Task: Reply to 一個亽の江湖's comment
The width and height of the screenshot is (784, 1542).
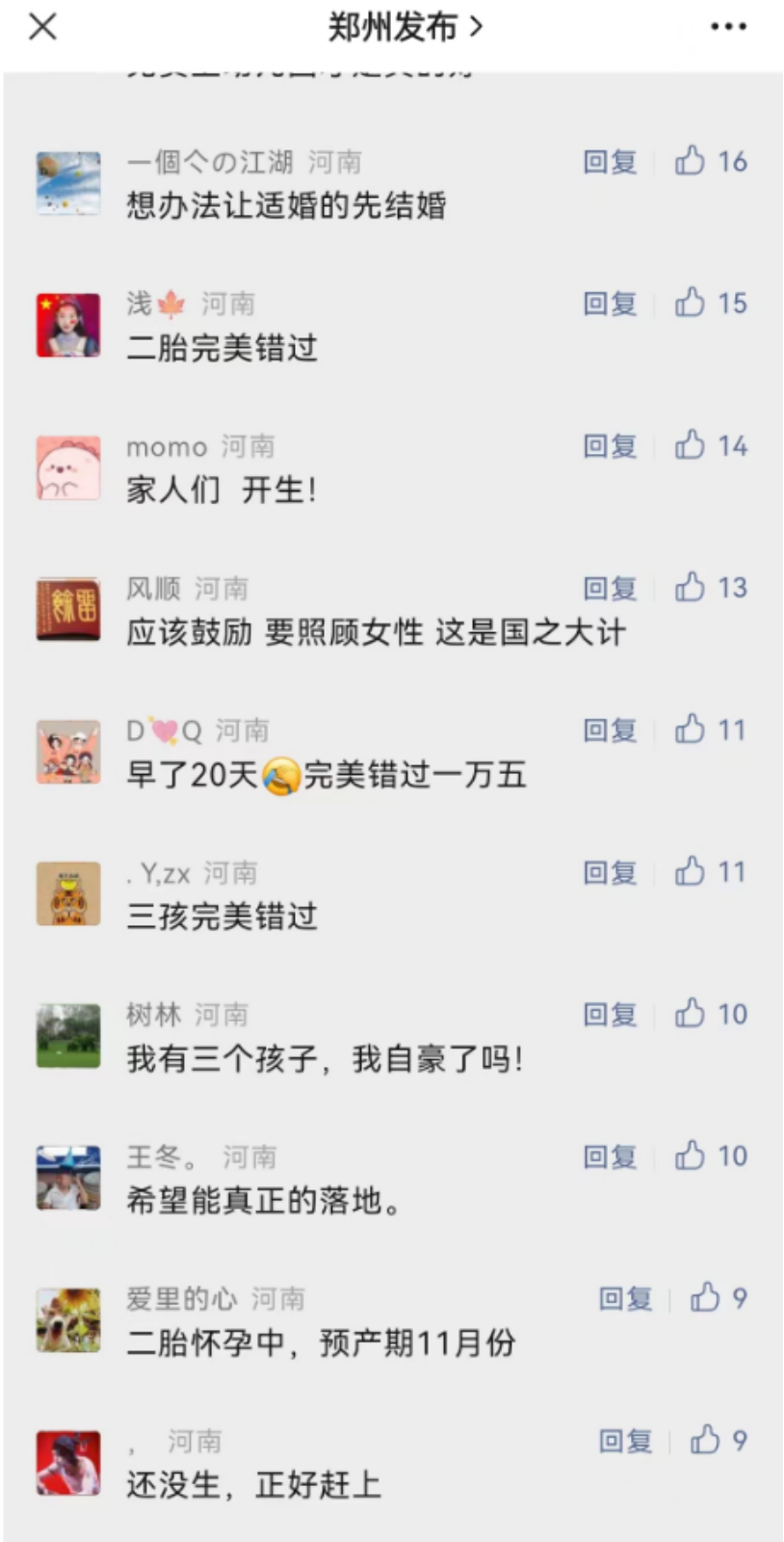Action: pyautogui.click(x=610, y=162)
